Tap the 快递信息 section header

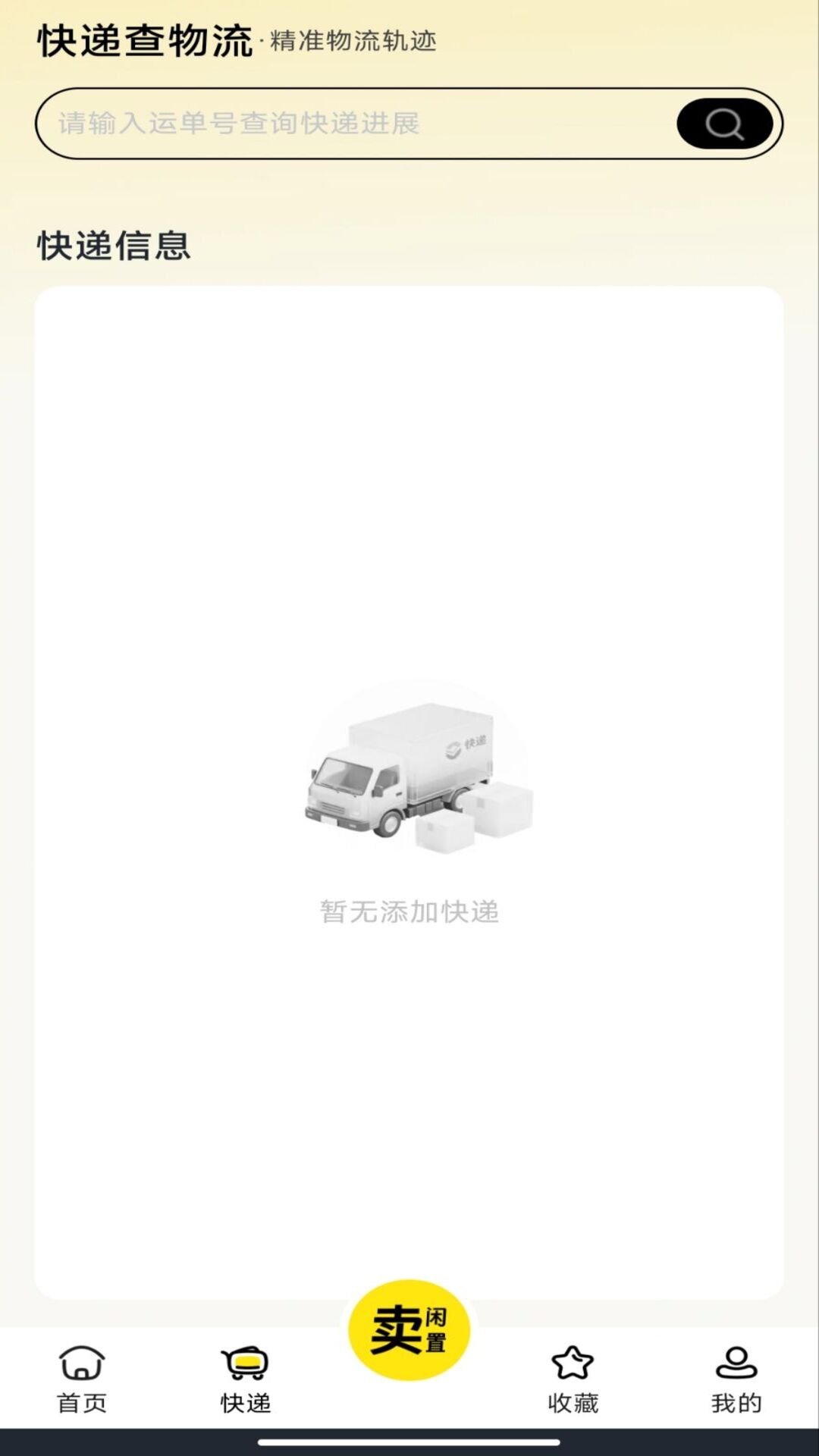114,245
